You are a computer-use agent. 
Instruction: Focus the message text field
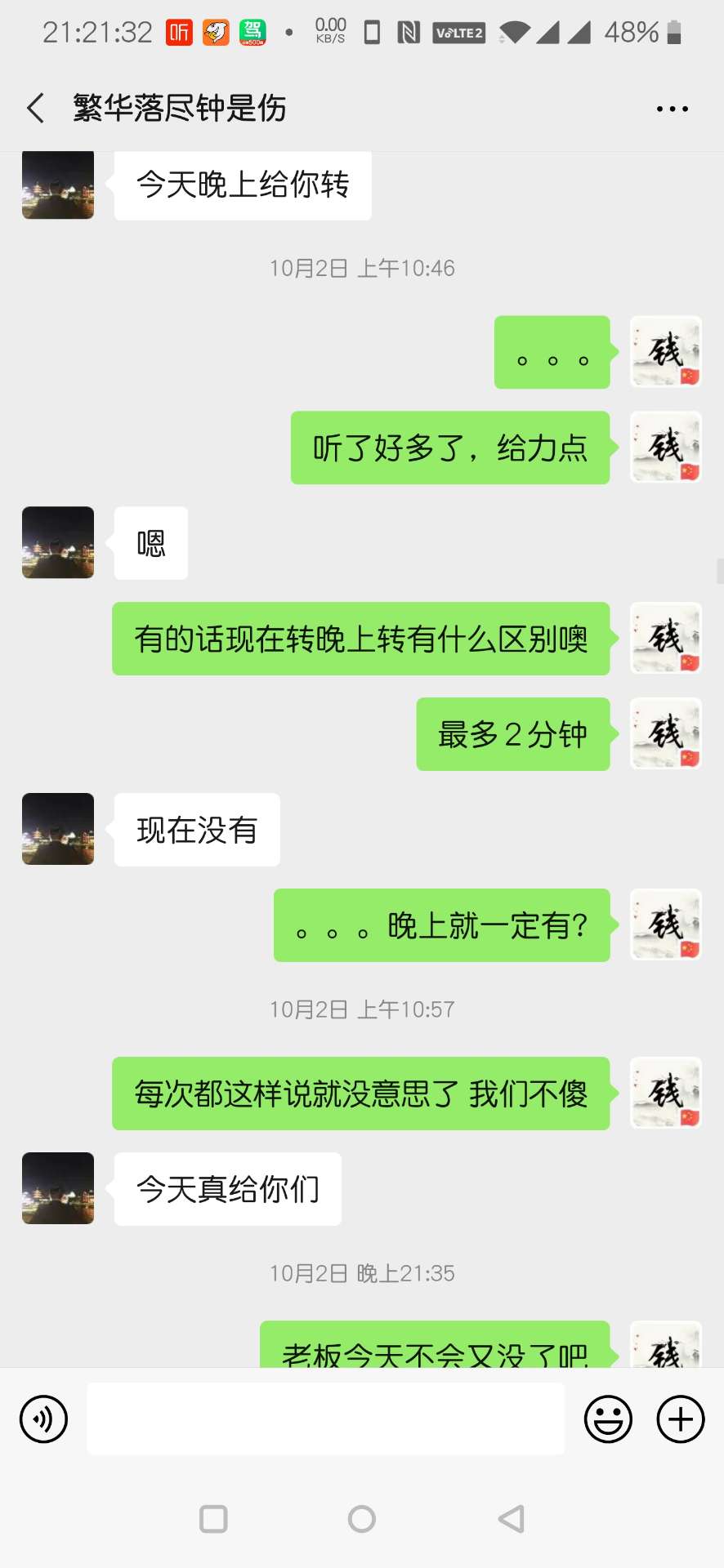tap(325, 1419)
